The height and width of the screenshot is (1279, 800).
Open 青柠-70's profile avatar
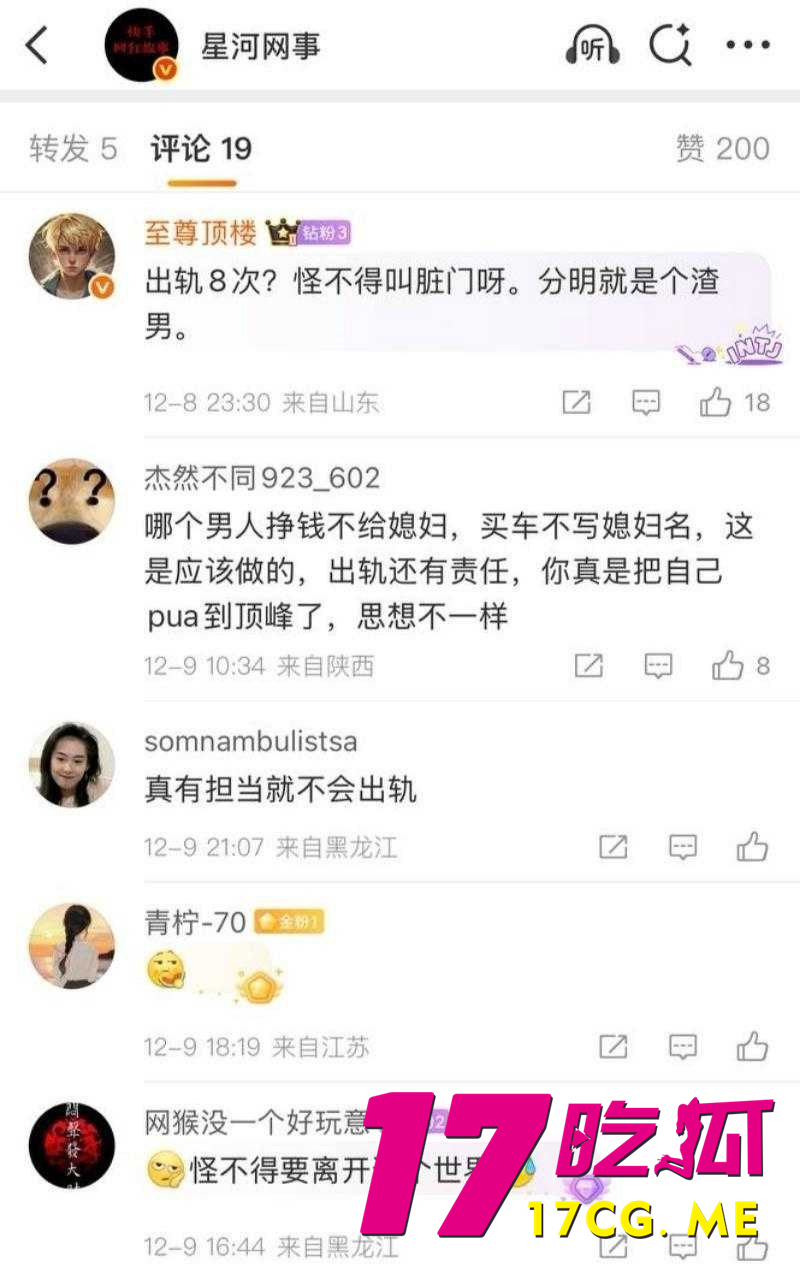click(71, 947)
